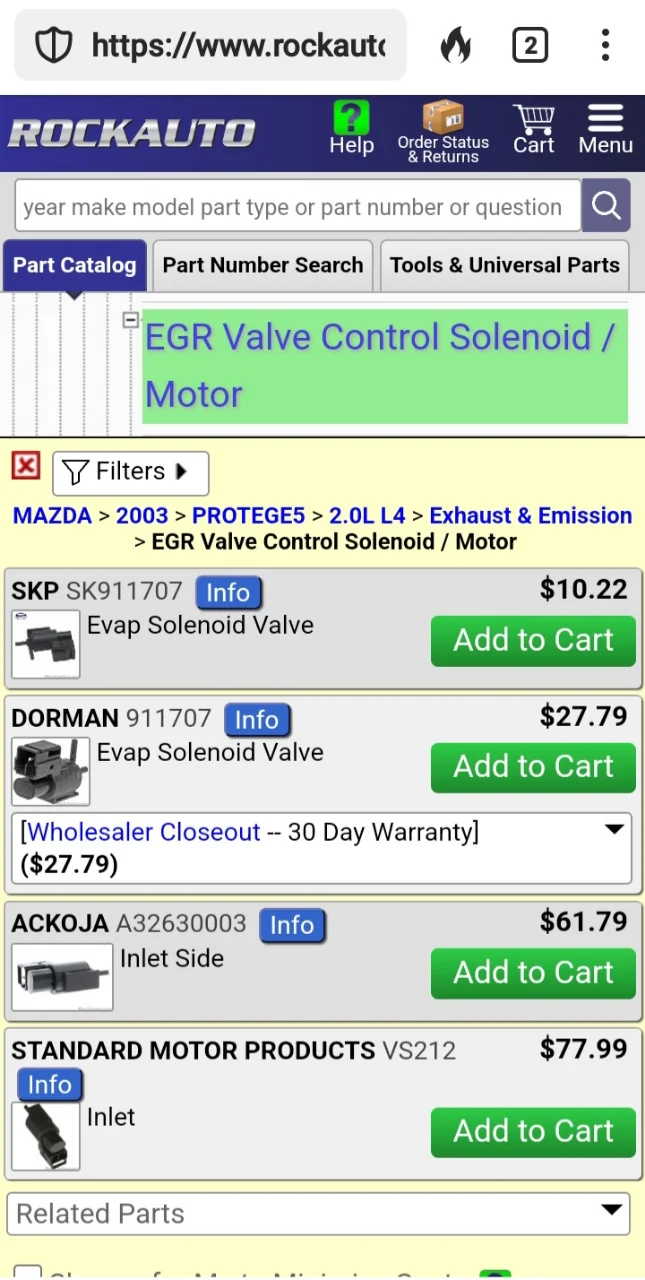
Task: View Info for DORMAN 911707
Action: [256, 719]
